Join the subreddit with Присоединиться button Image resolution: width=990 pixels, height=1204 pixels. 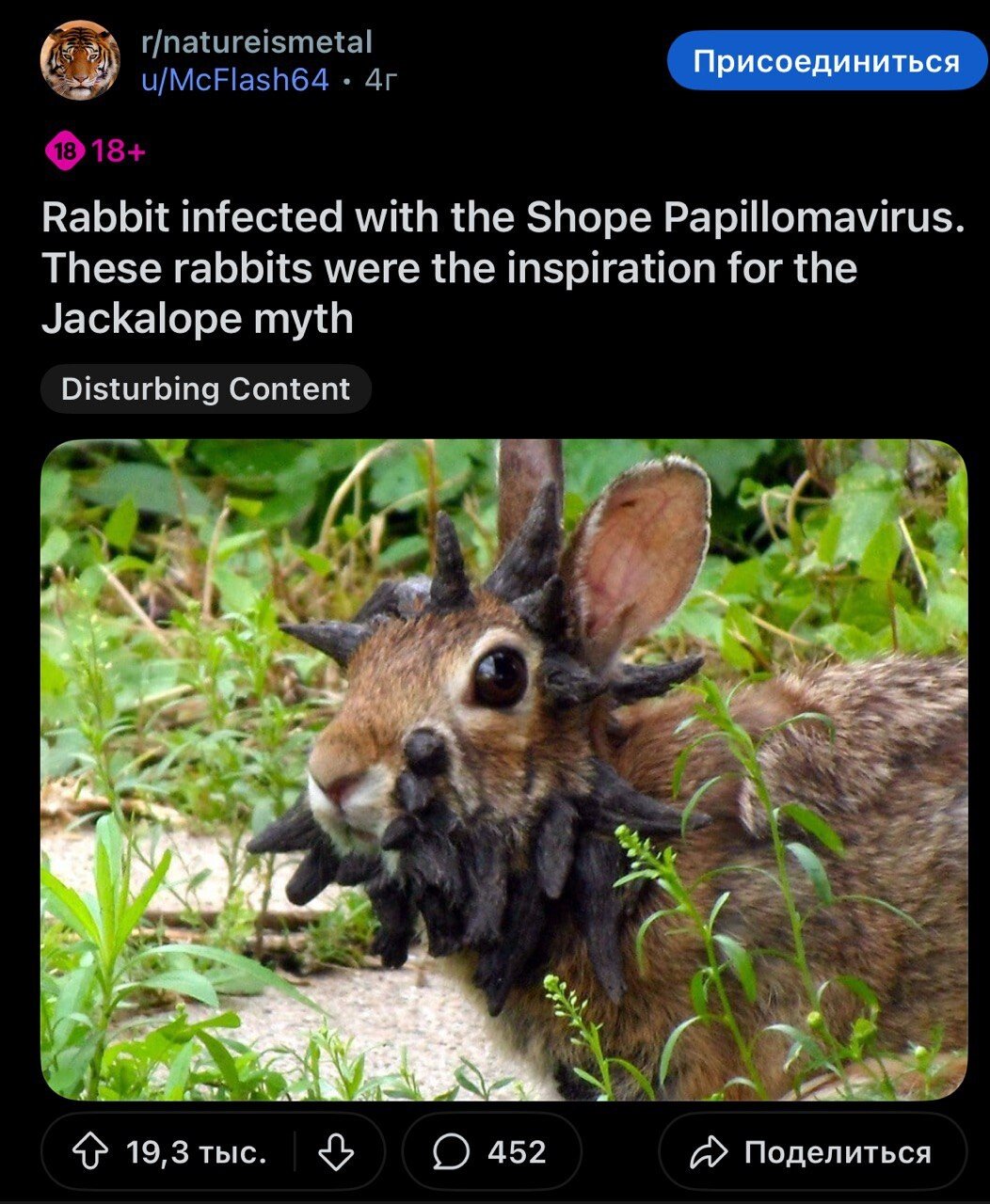826,62
